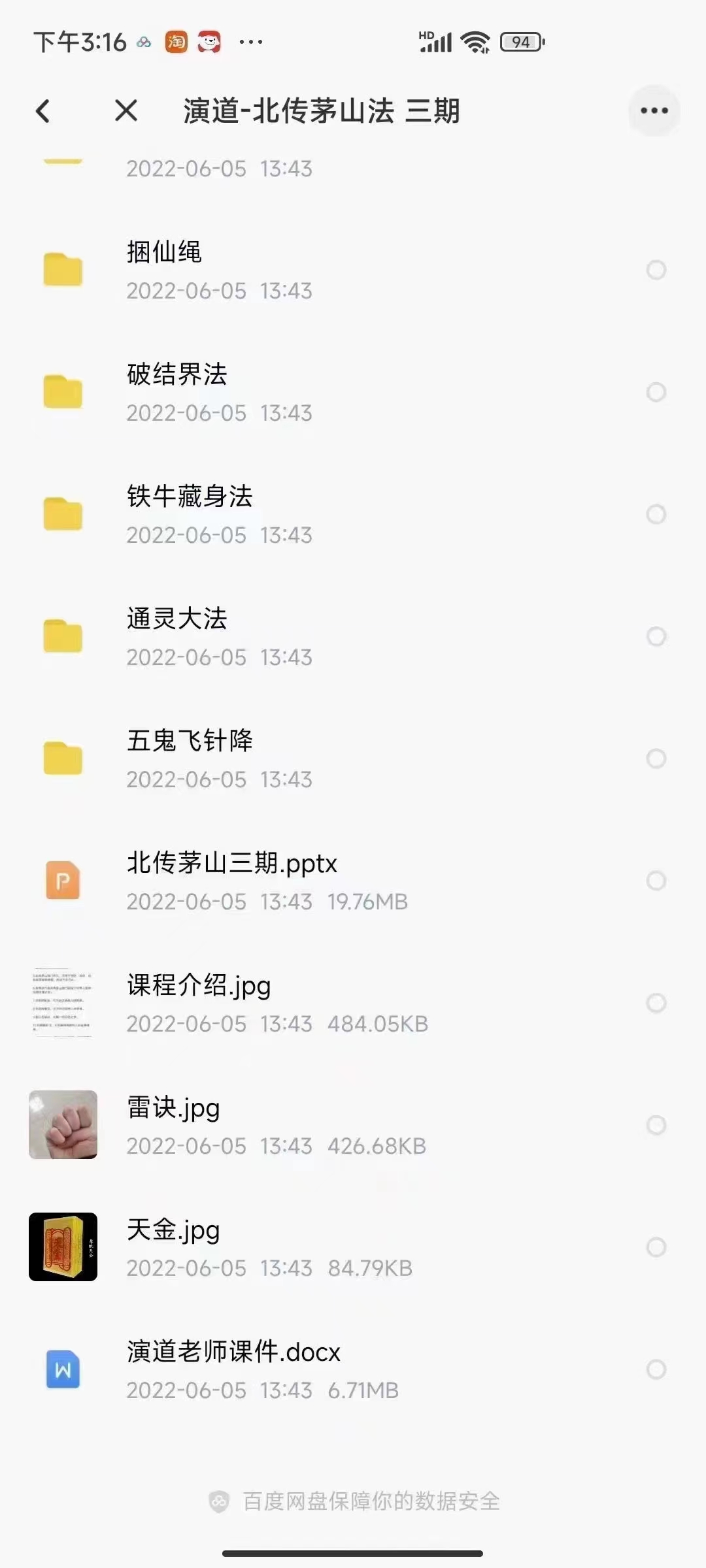Open the 破结界法 folder icon

coord(63,392)
